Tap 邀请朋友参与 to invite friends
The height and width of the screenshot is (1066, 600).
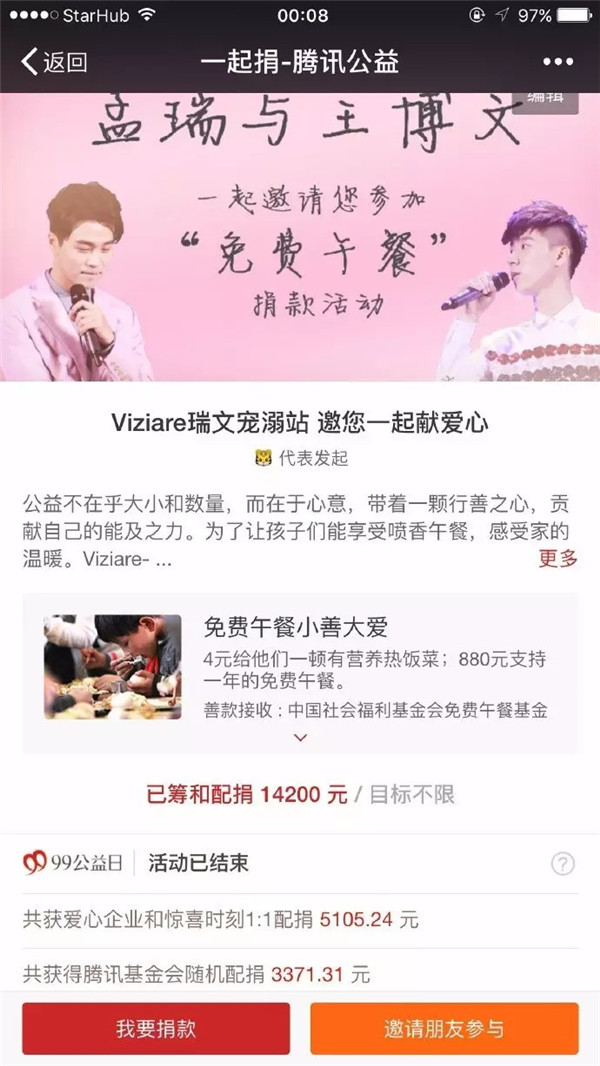point(444,1029)
